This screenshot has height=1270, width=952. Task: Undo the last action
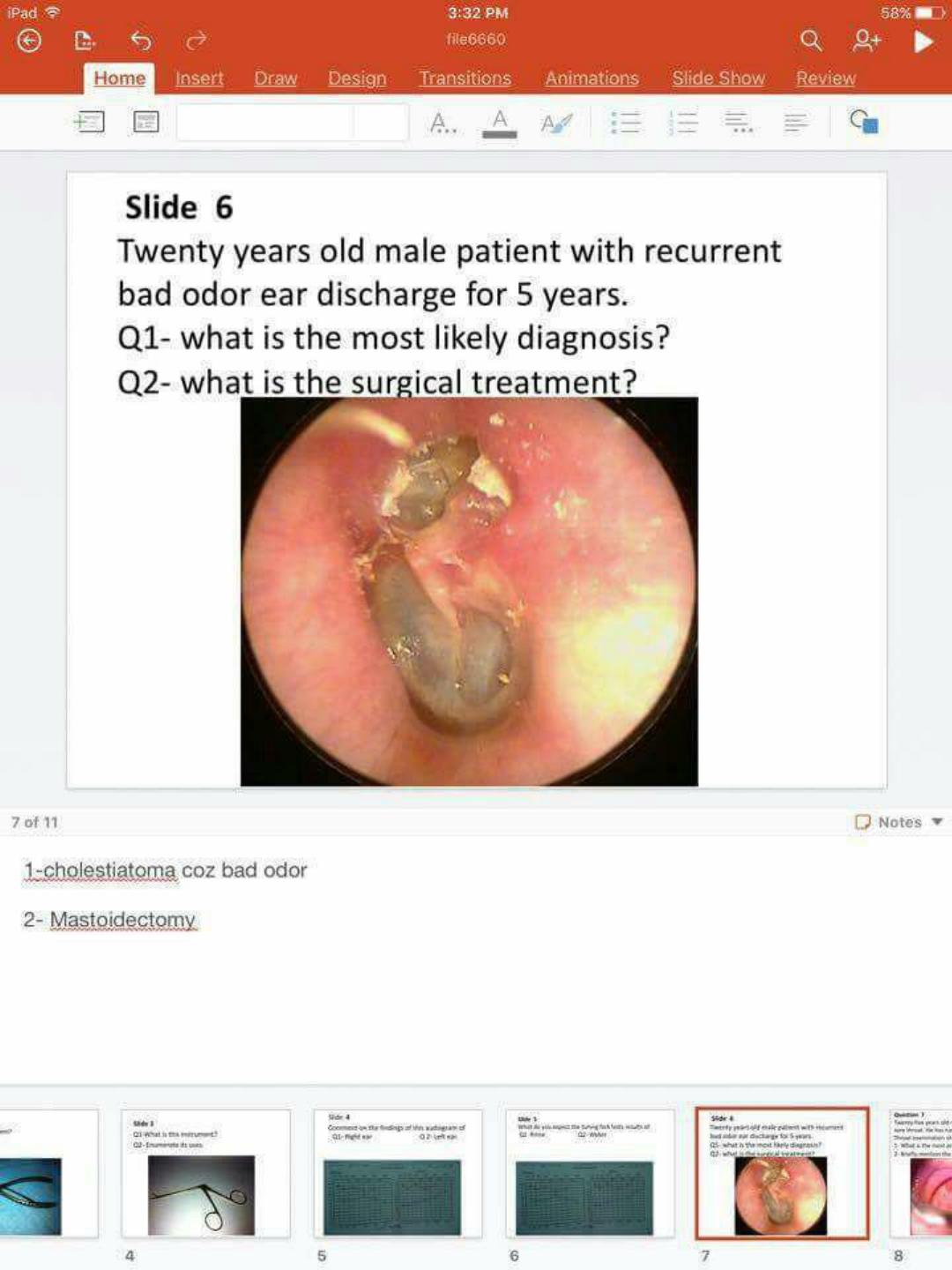pyautogui.click(x=141, y=41)
